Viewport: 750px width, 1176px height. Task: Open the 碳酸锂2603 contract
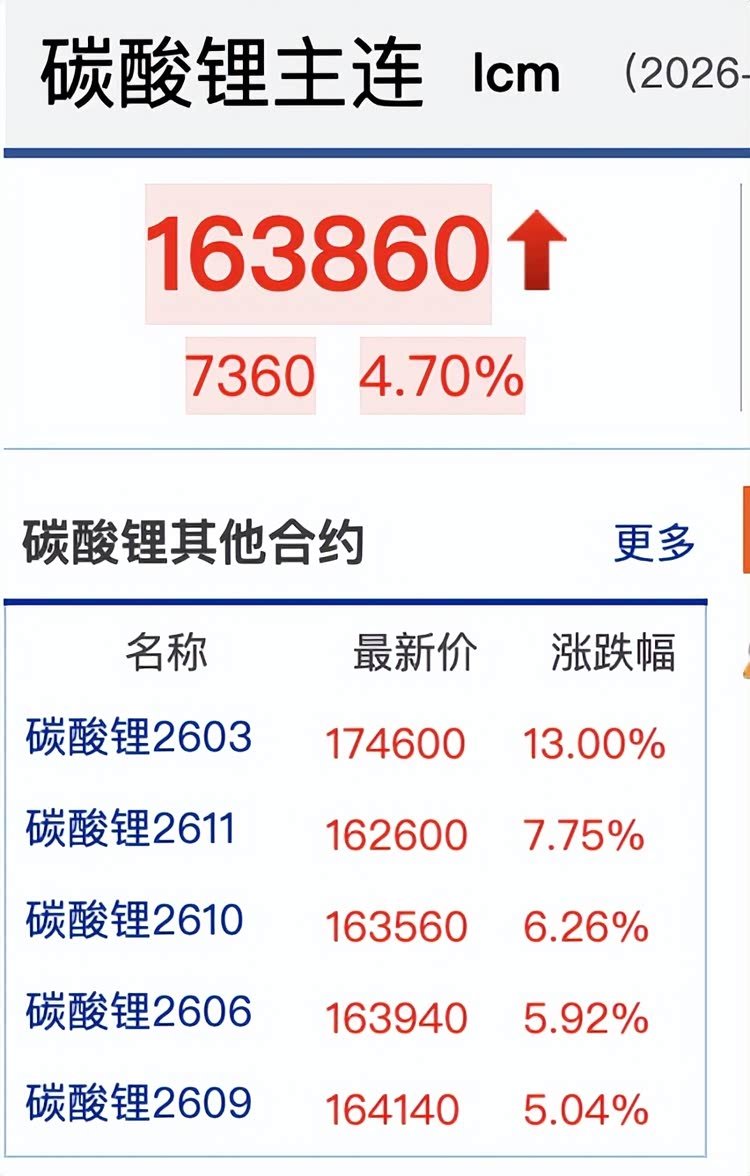(139, 738)
